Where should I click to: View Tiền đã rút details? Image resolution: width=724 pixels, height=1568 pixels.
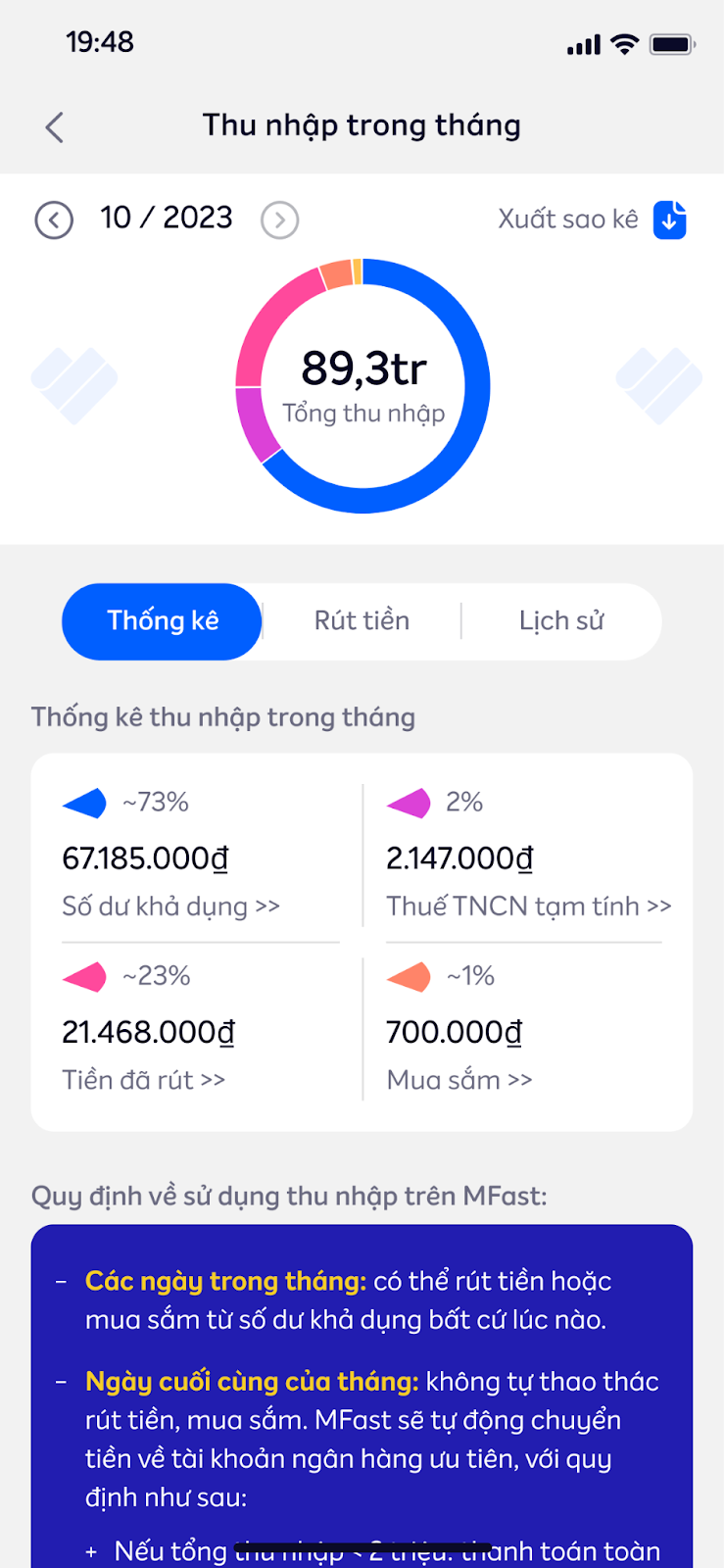pyautogui.click(x=144, y=1080)
